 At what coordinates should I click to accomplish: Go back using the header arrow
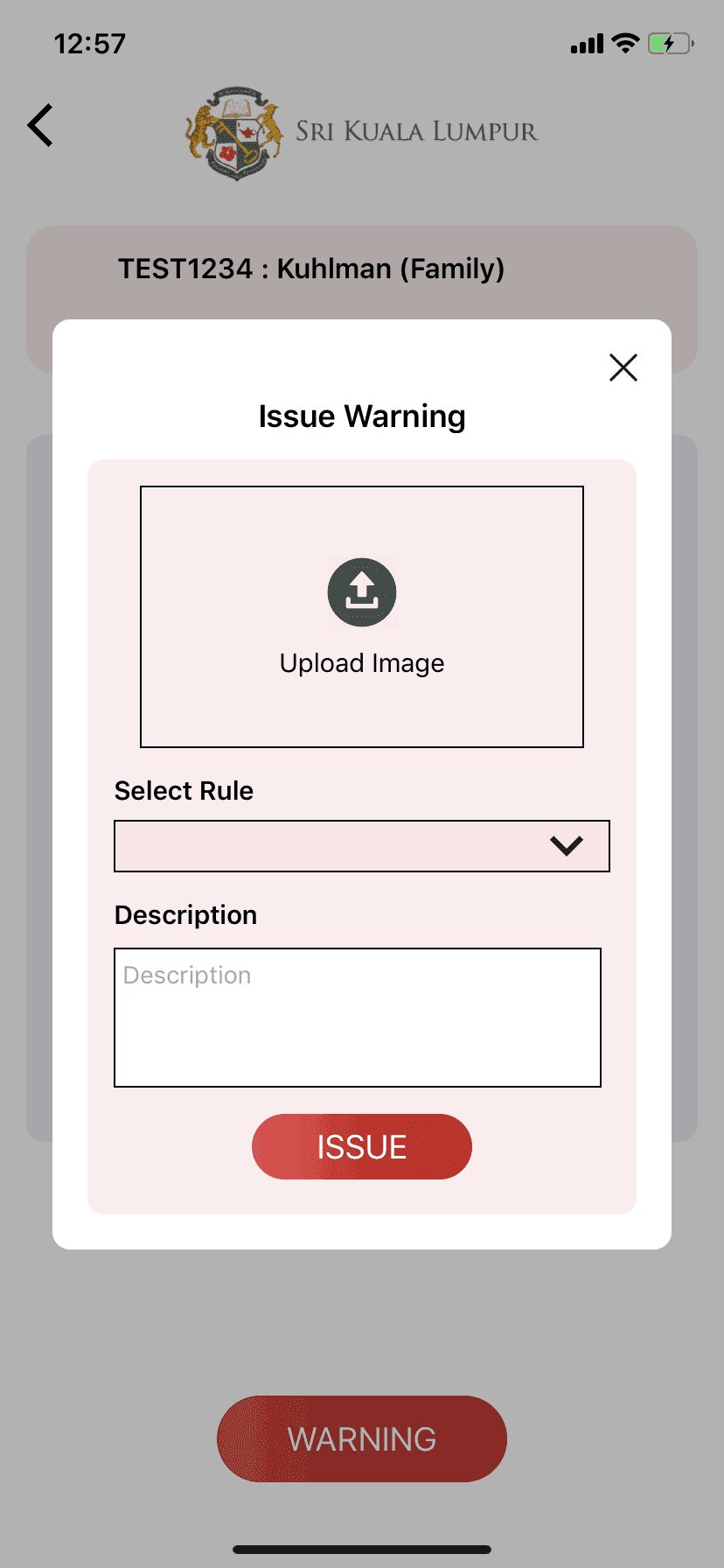(x=41, y=125)
